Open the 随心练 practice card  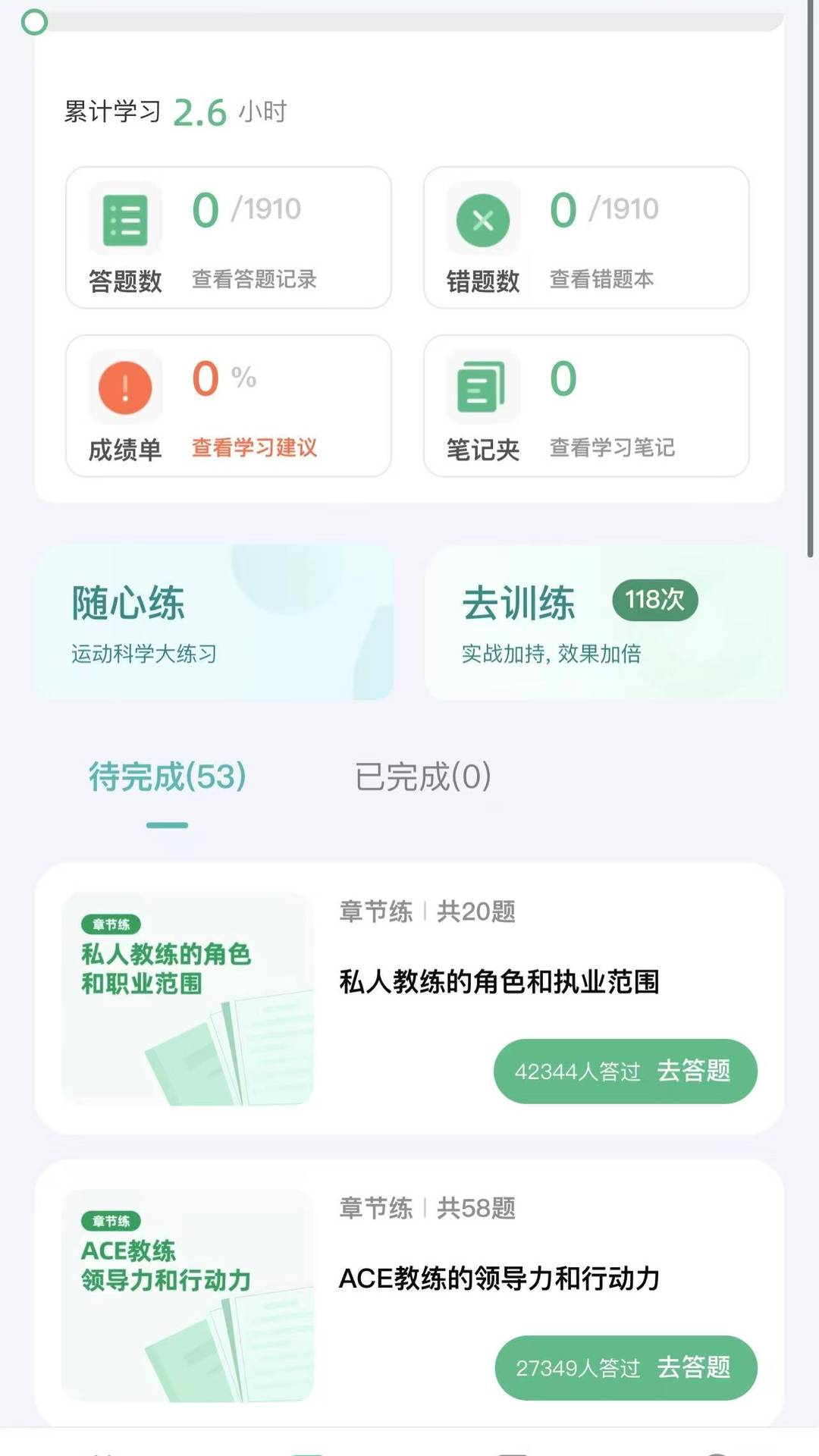(x=215, y=622)
